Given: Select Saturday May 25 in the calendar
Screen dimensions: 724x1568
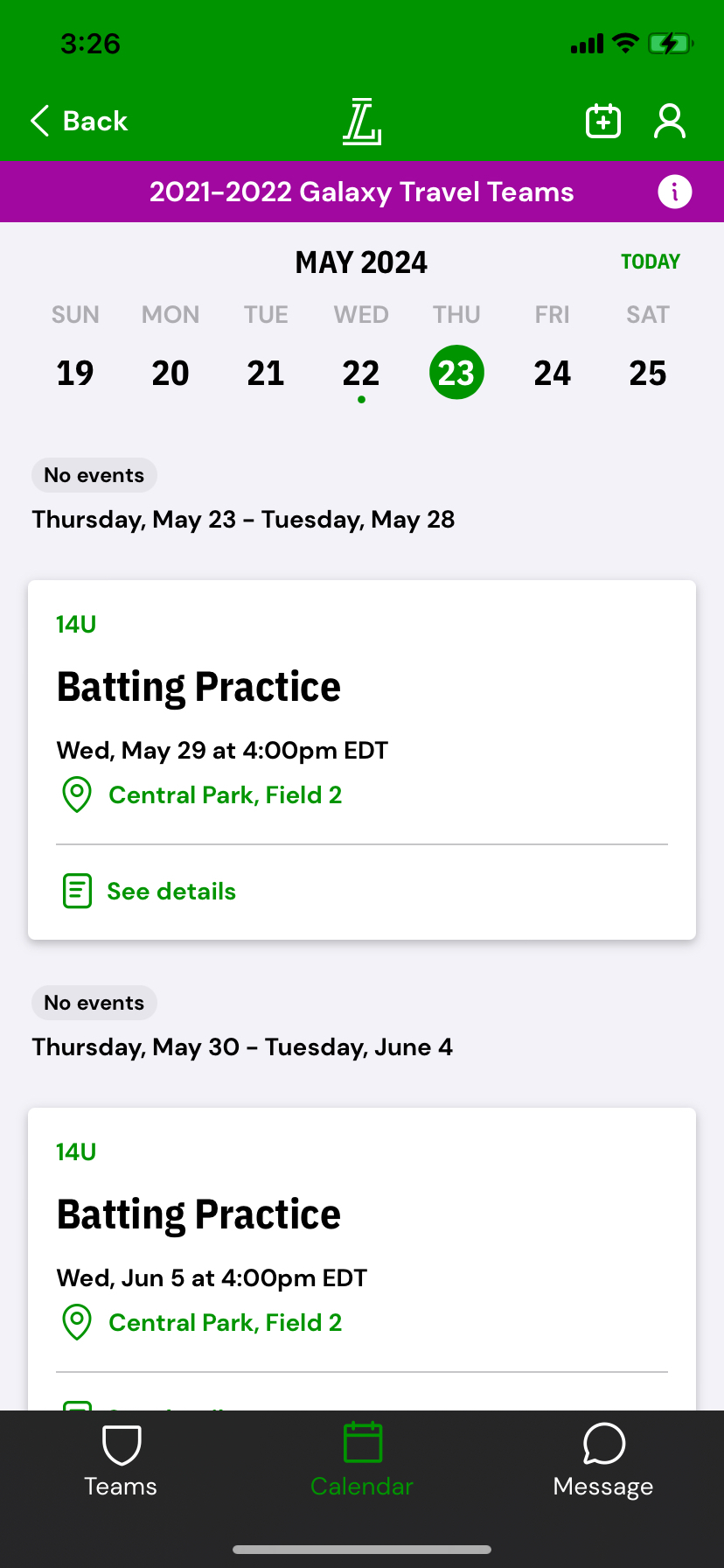Looking at the screenshot, I should point(647,372).
